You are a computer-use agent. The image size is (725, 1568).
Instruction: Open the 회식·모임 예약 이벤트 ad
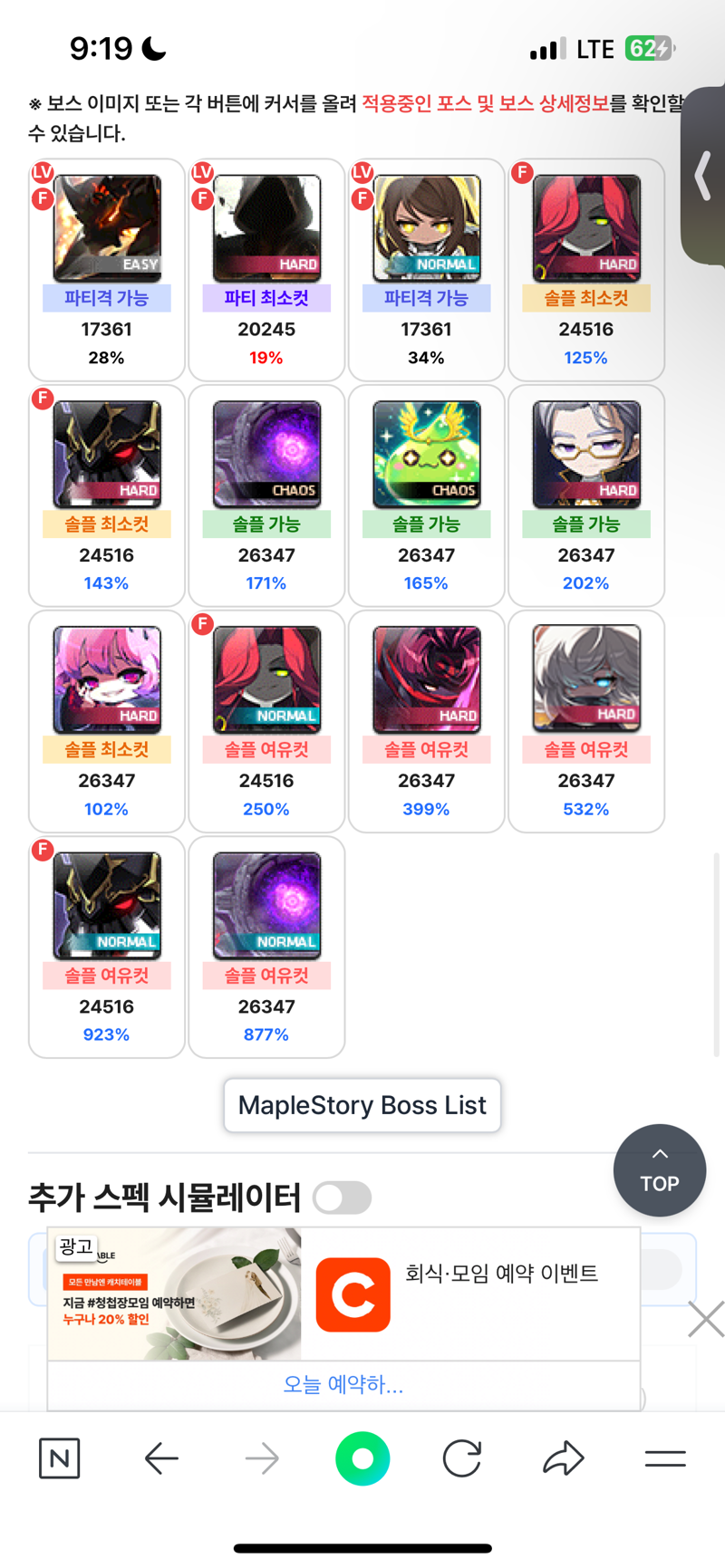tap(501, 1274)
